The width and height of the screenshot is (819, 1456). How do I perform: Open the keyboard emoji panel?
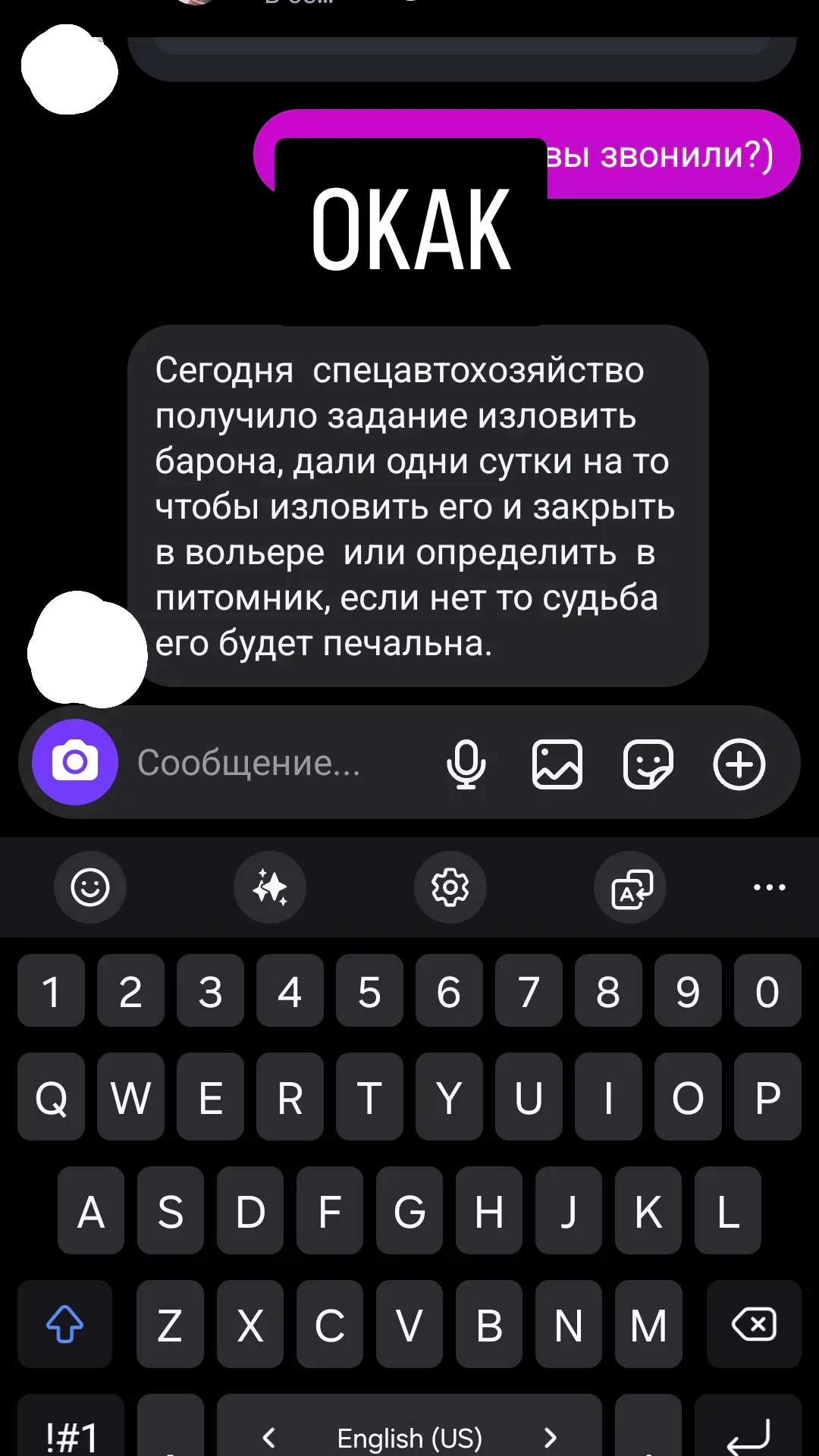click(90, 887)
